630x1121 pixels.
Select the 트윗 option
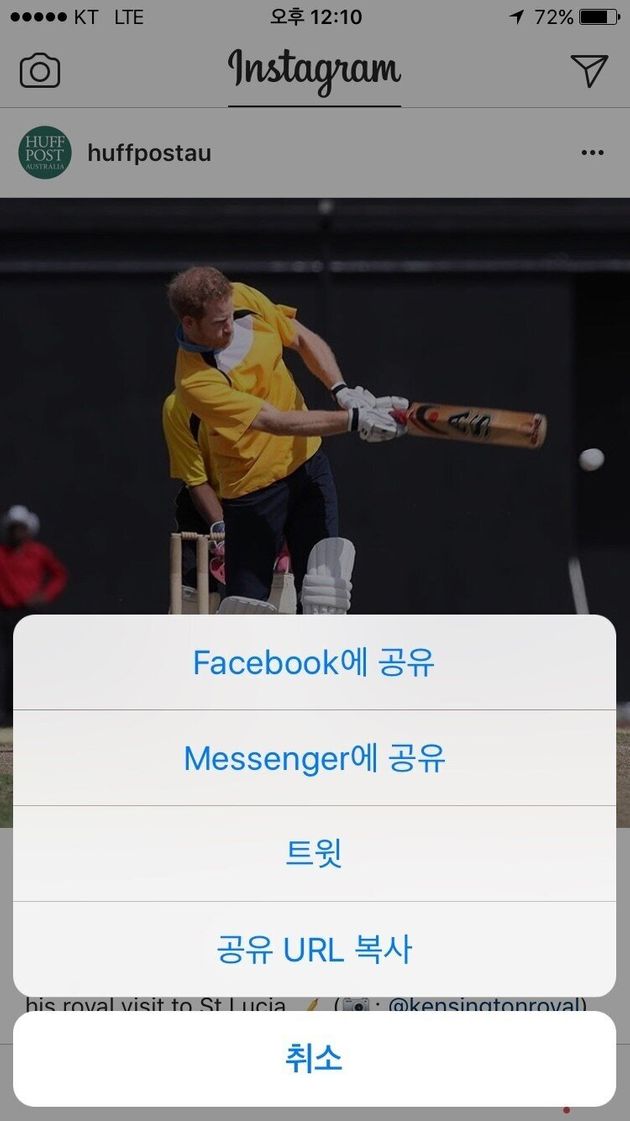point(314,853)
